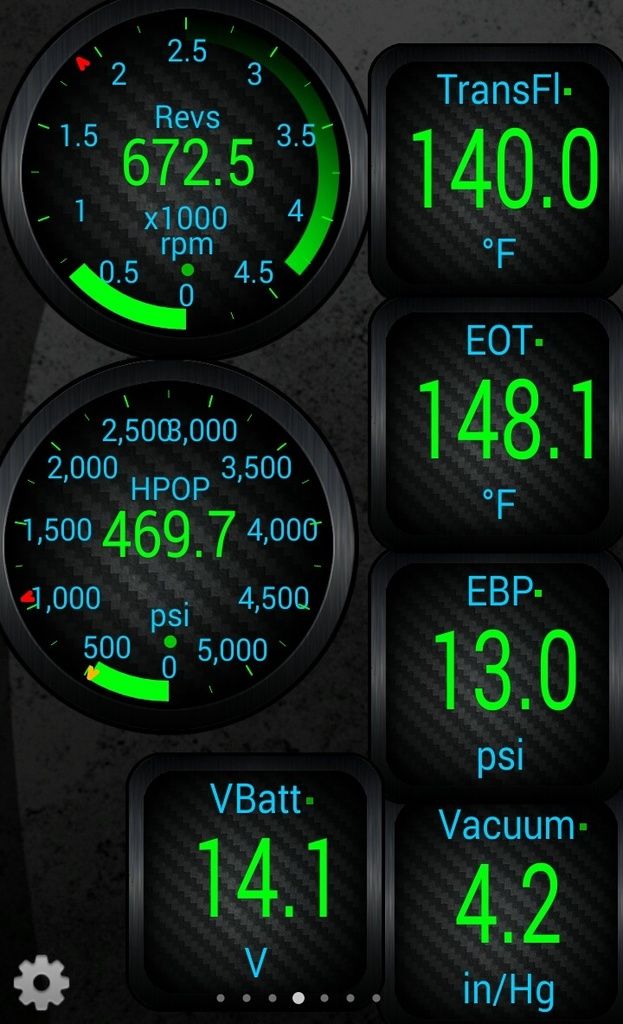This screenshot has width=623, height=1024.
Task: Select the EBP psi display
Action: point(499,675)
